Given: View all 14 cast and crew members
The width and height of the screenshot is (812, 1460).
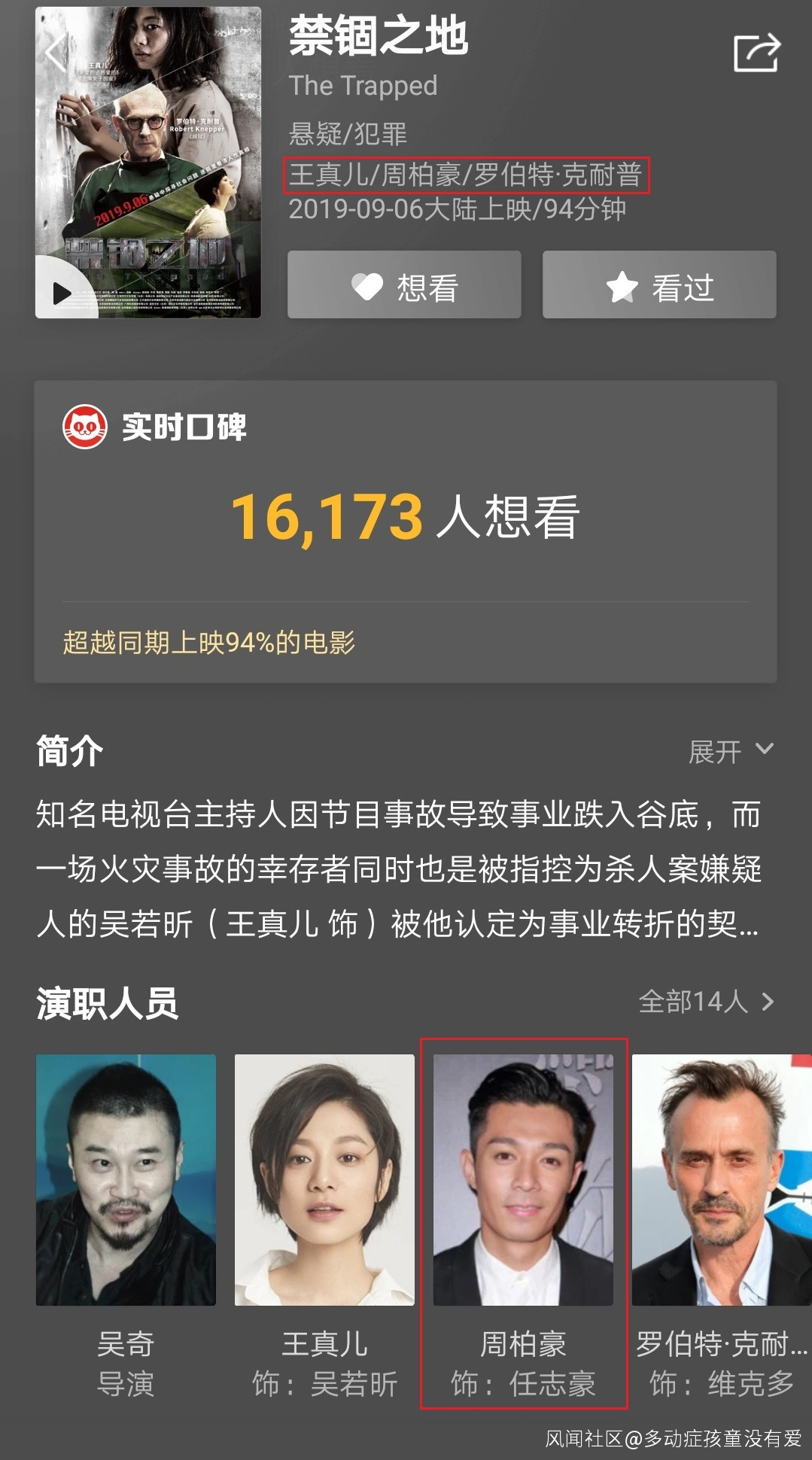Looking at the screenshot, I should click(705, 1002).
